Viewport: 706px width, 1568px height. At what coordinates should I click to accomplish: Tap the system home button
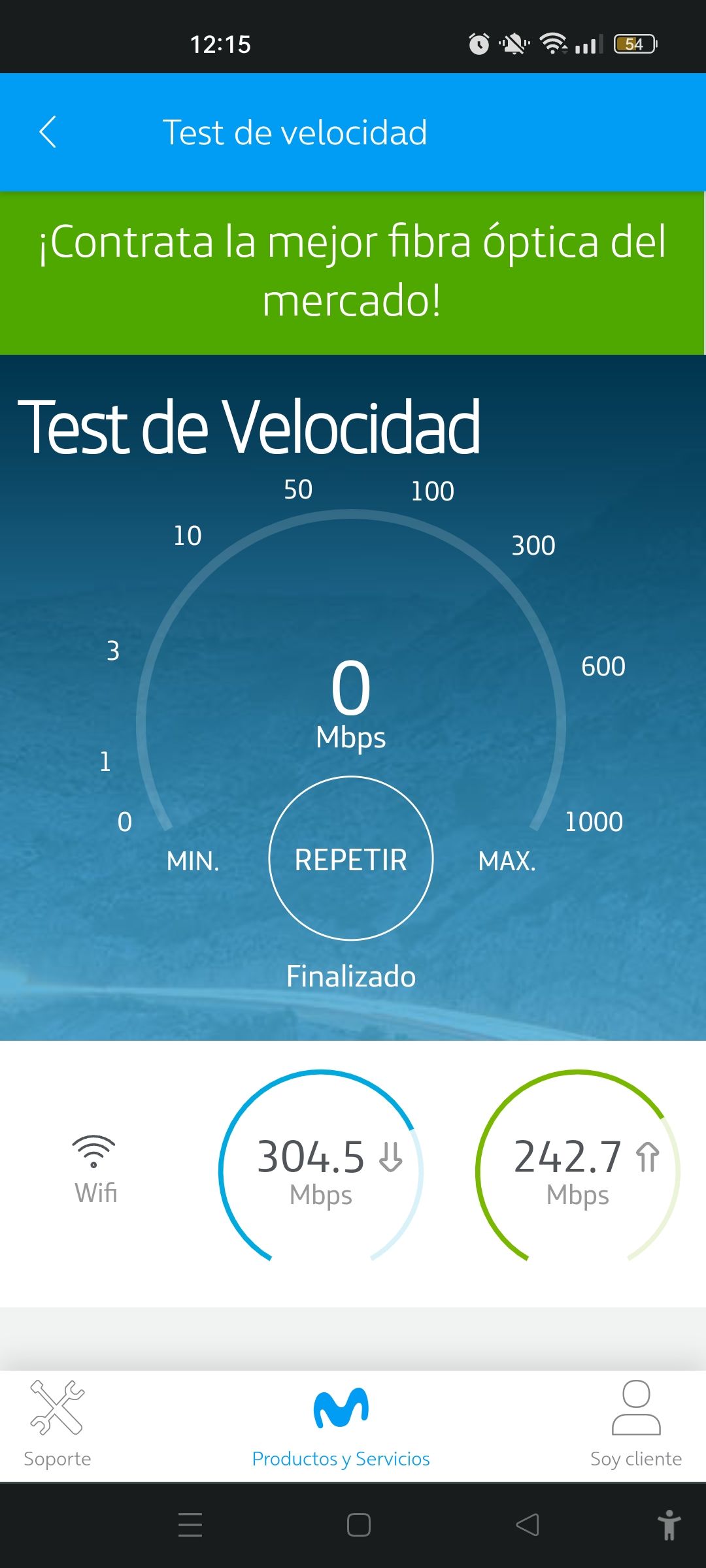[x=359, y=1525]
